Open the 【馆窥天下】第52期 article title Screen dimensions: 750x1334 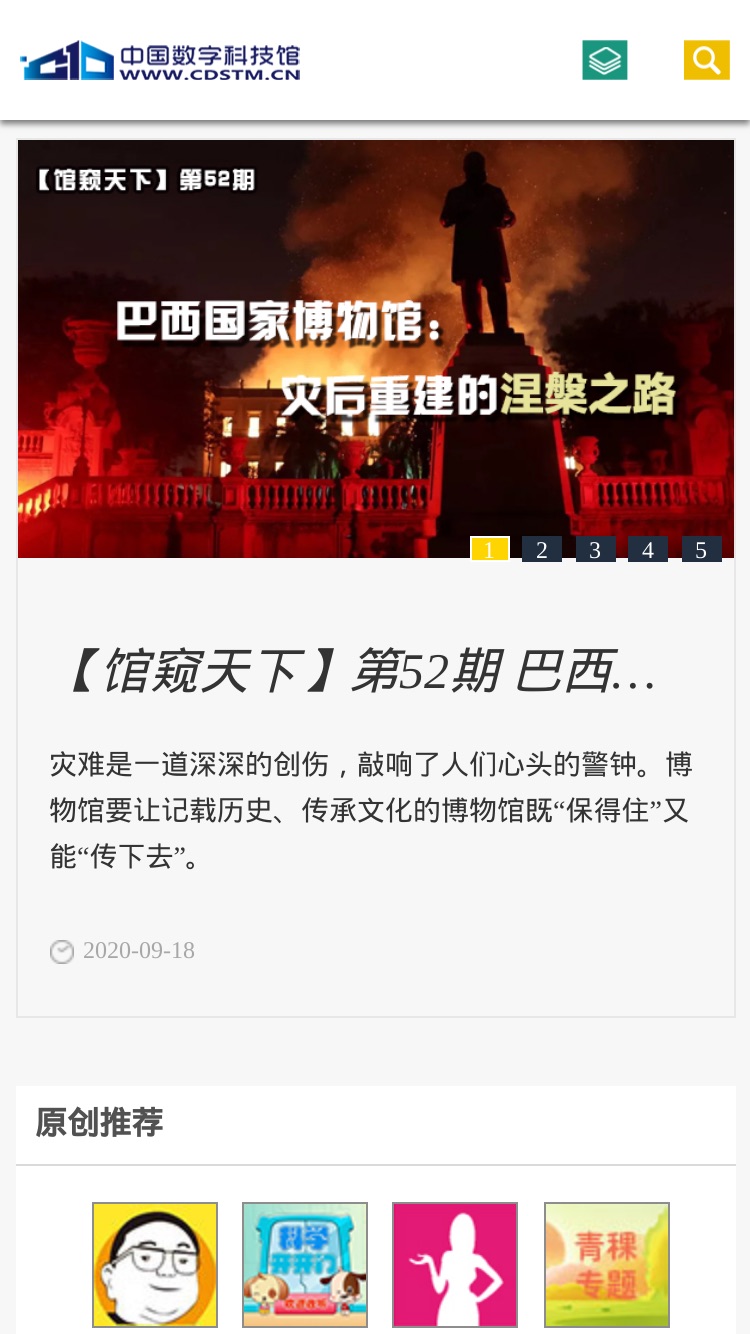[x=360, y=672]
